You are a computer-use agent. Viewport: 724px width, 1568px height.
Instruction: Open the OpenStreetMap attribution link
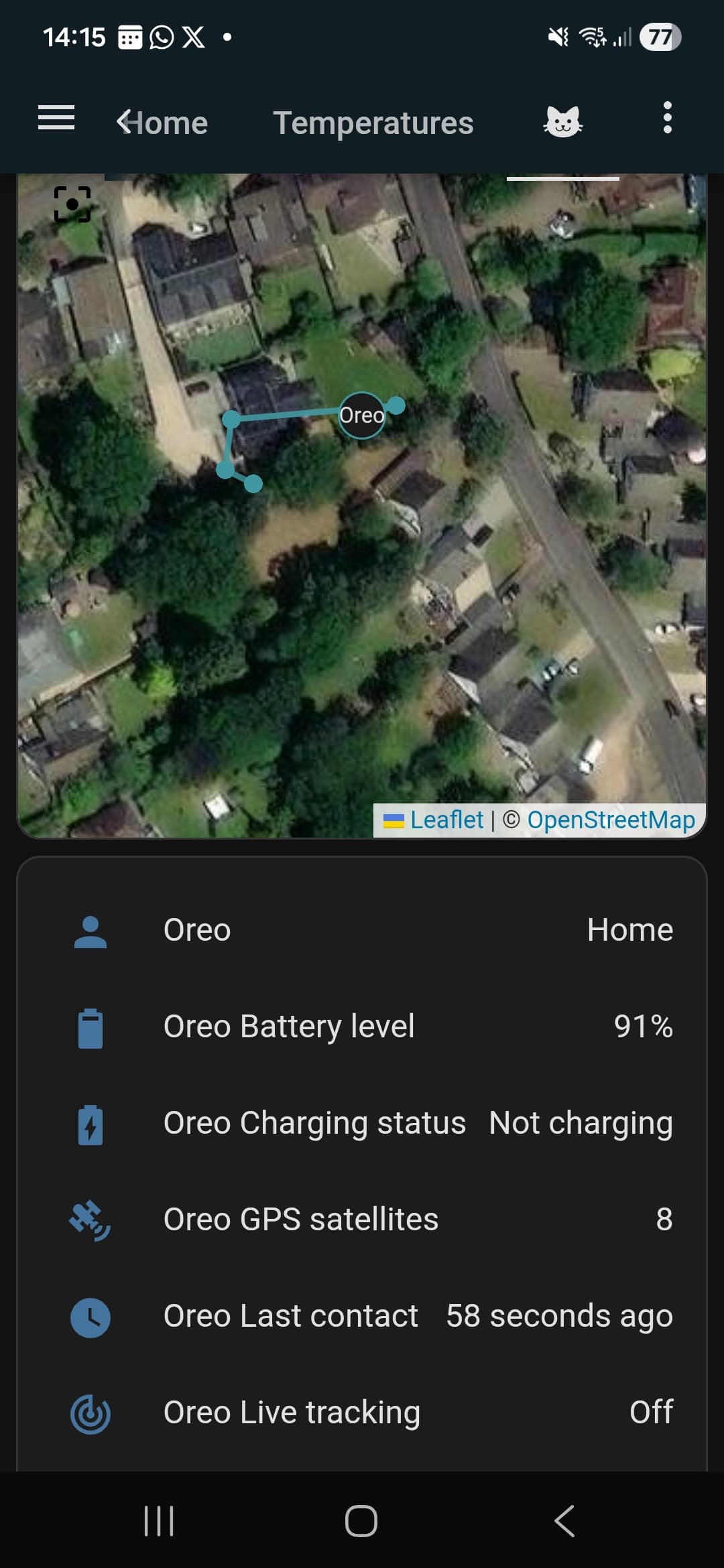point(611,820)
